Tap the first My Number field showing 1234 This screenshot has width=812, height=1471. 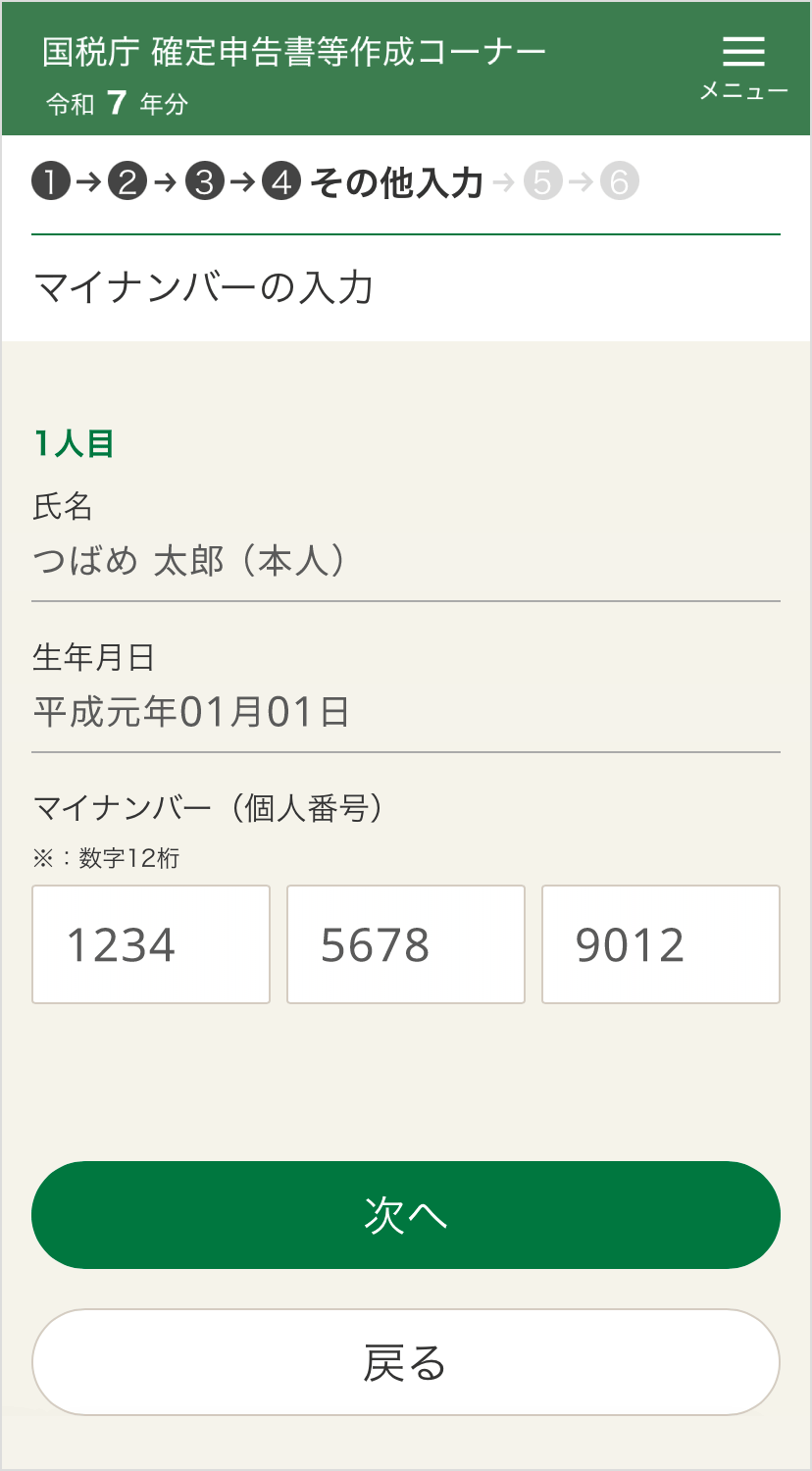[x=151, y=944]
